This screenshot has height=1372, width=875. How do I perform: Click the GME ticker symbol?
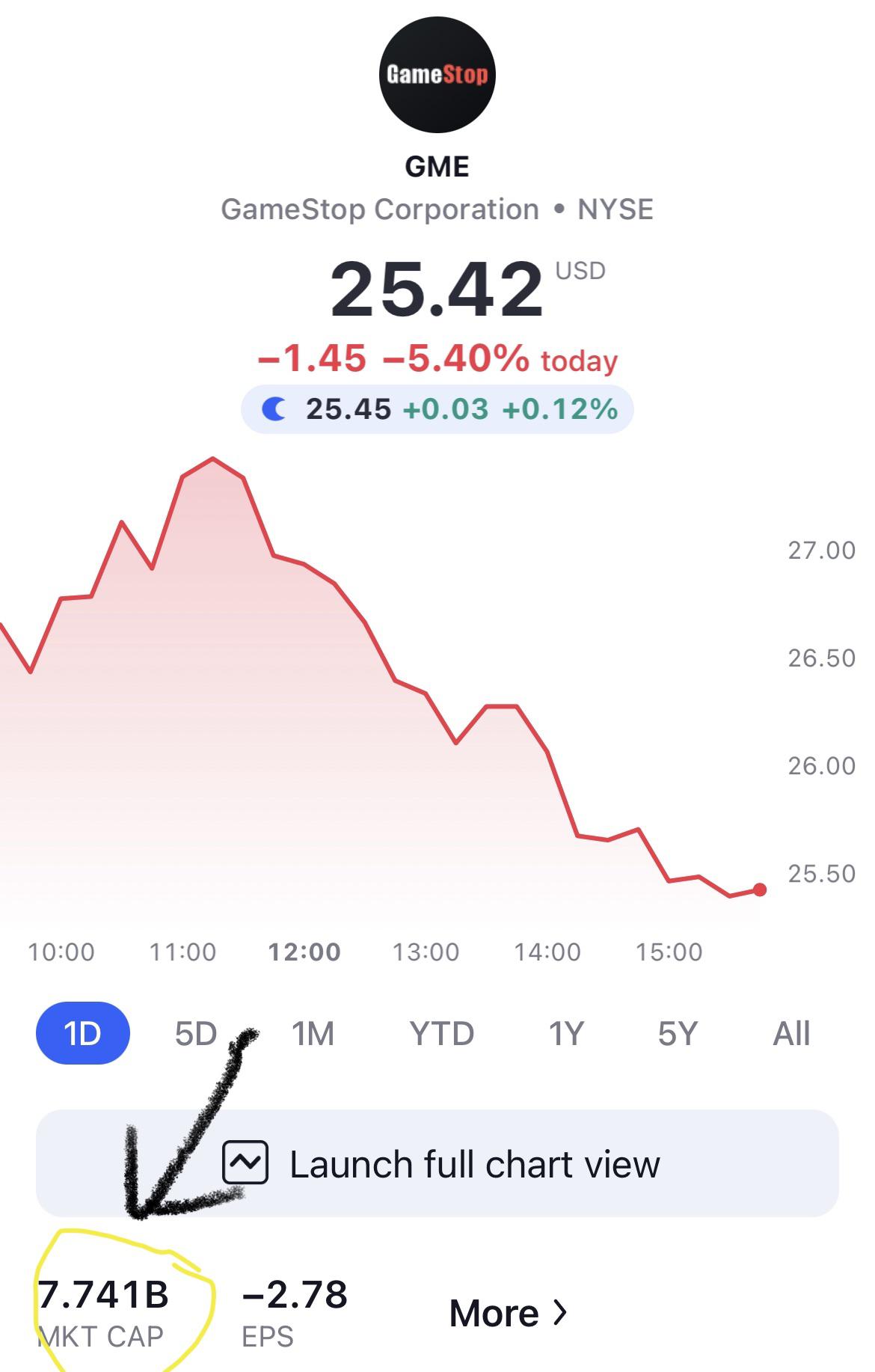coord(437,168)
